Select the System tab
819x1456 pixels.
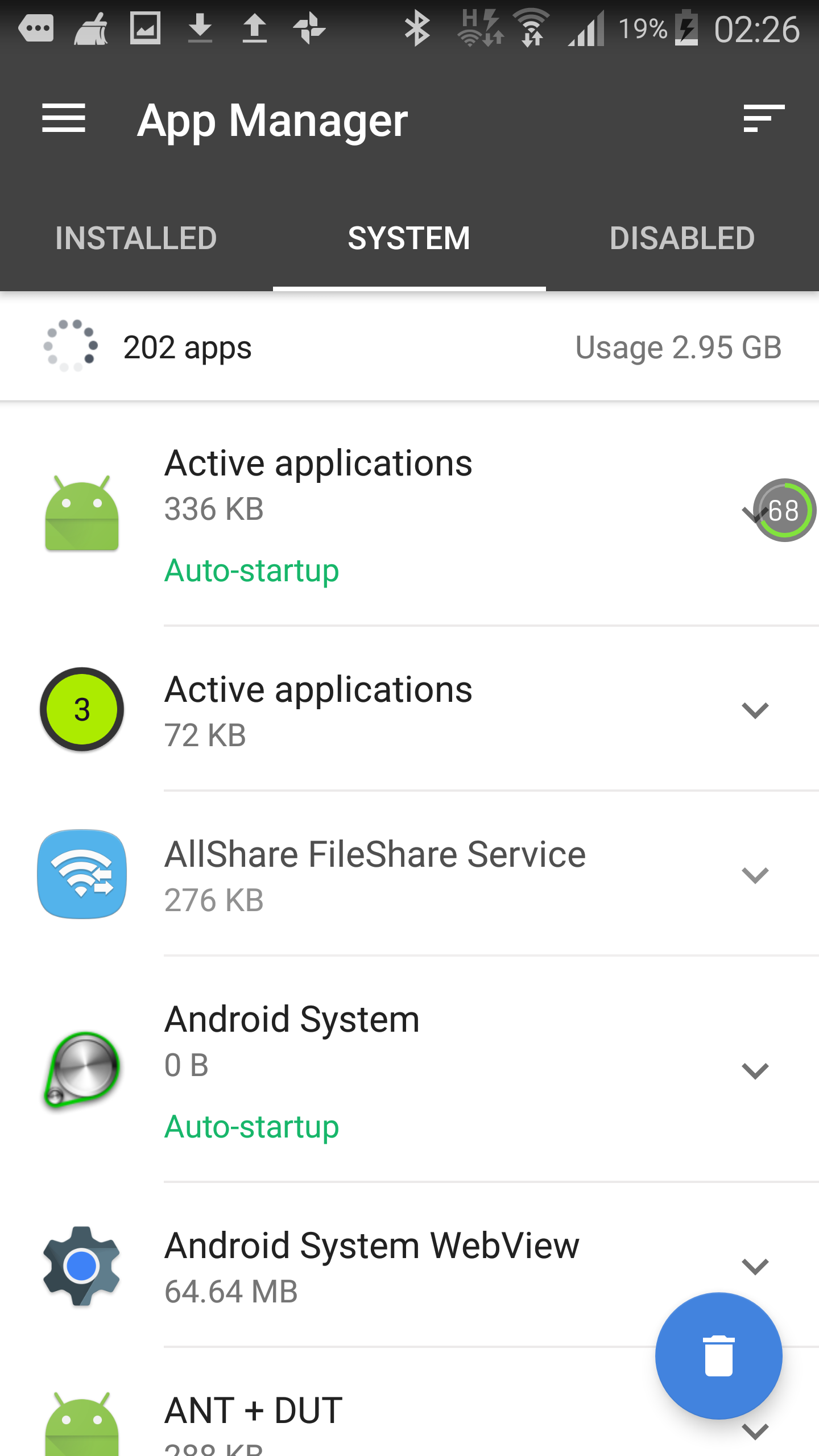[x=409, y=238]
